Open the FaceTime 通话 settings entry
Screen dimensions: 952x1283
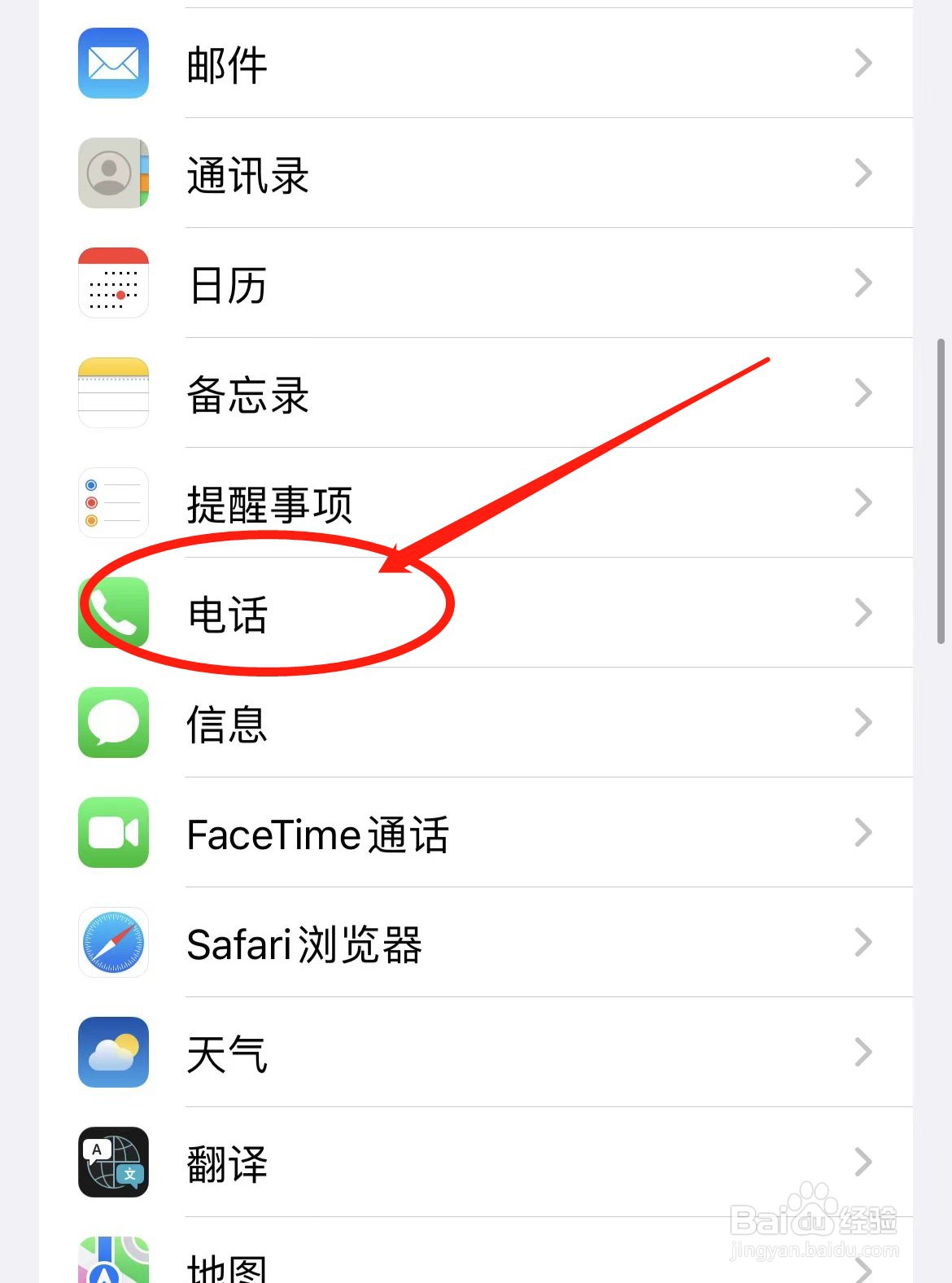tap(488, 834)
